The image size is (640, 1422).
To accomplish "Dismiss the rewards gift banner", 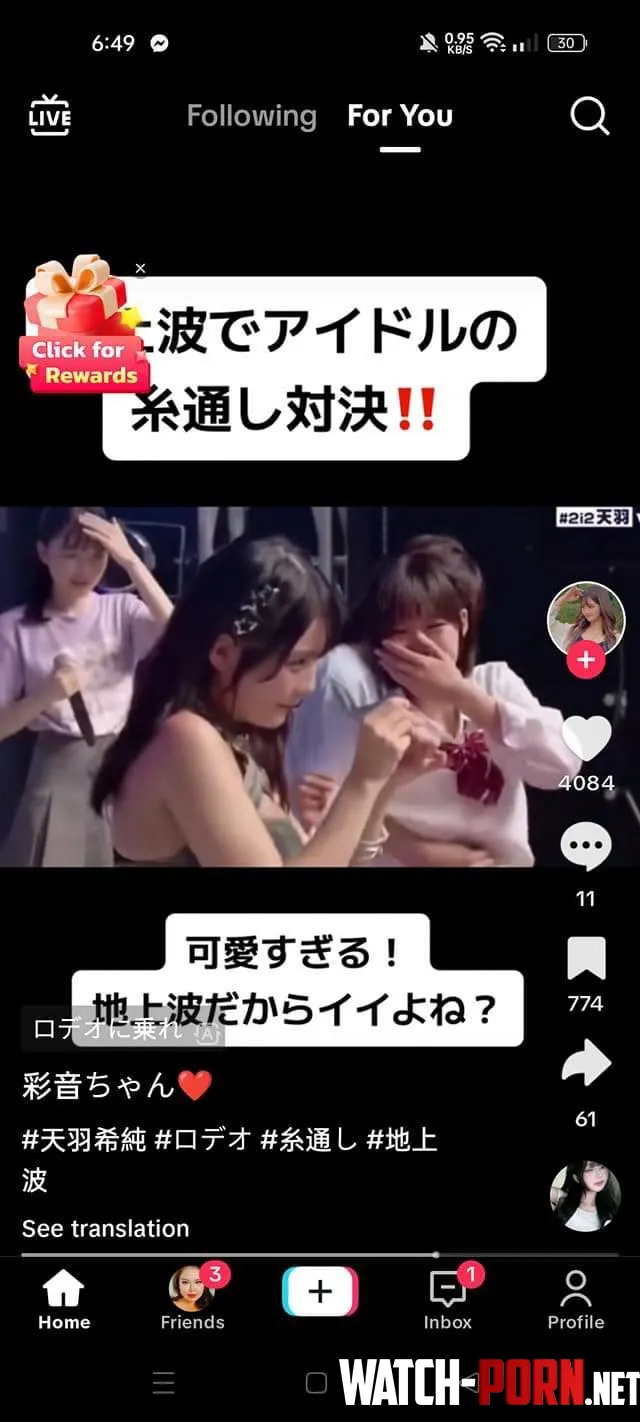I will [x=140, y=268].
